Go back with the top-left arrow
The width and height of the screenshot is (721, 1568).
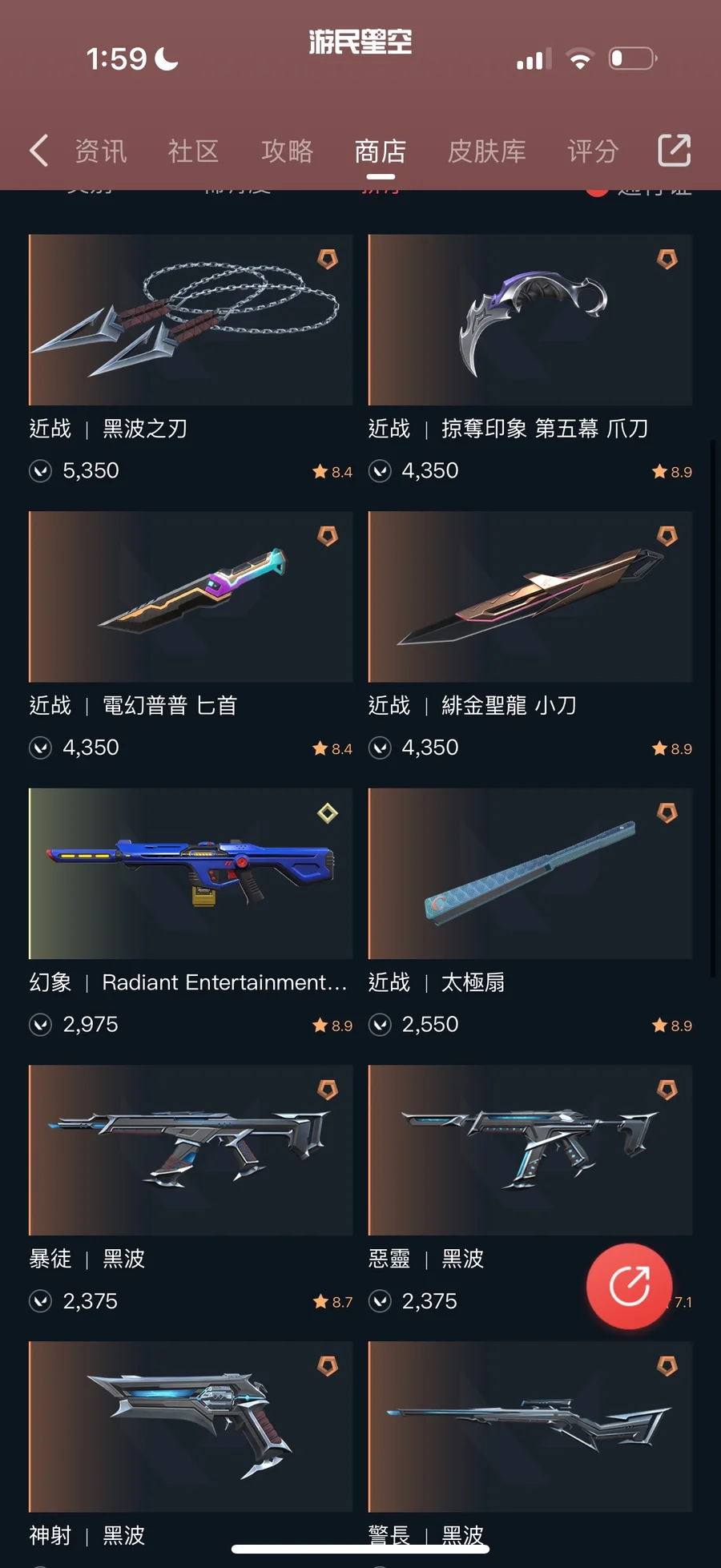38,151
